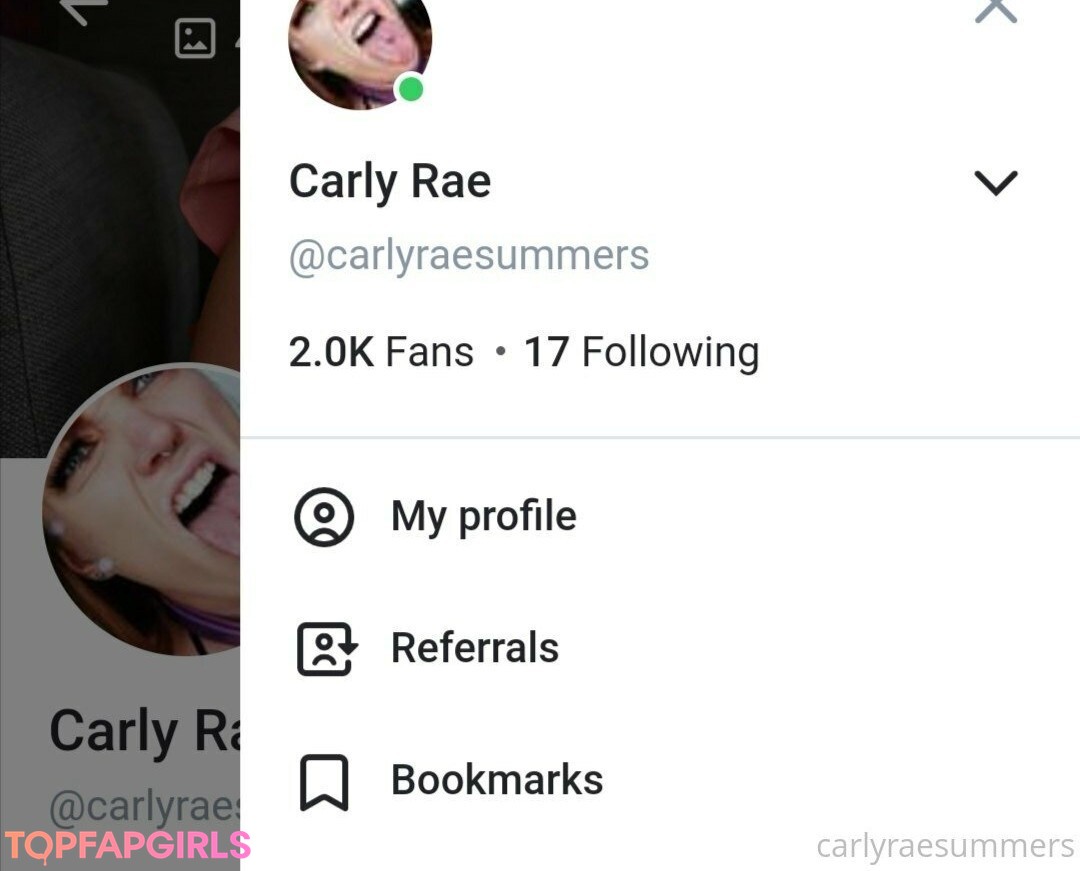Tap the drawer profile avatar
1080x871 pixels.
pos(359,45)
